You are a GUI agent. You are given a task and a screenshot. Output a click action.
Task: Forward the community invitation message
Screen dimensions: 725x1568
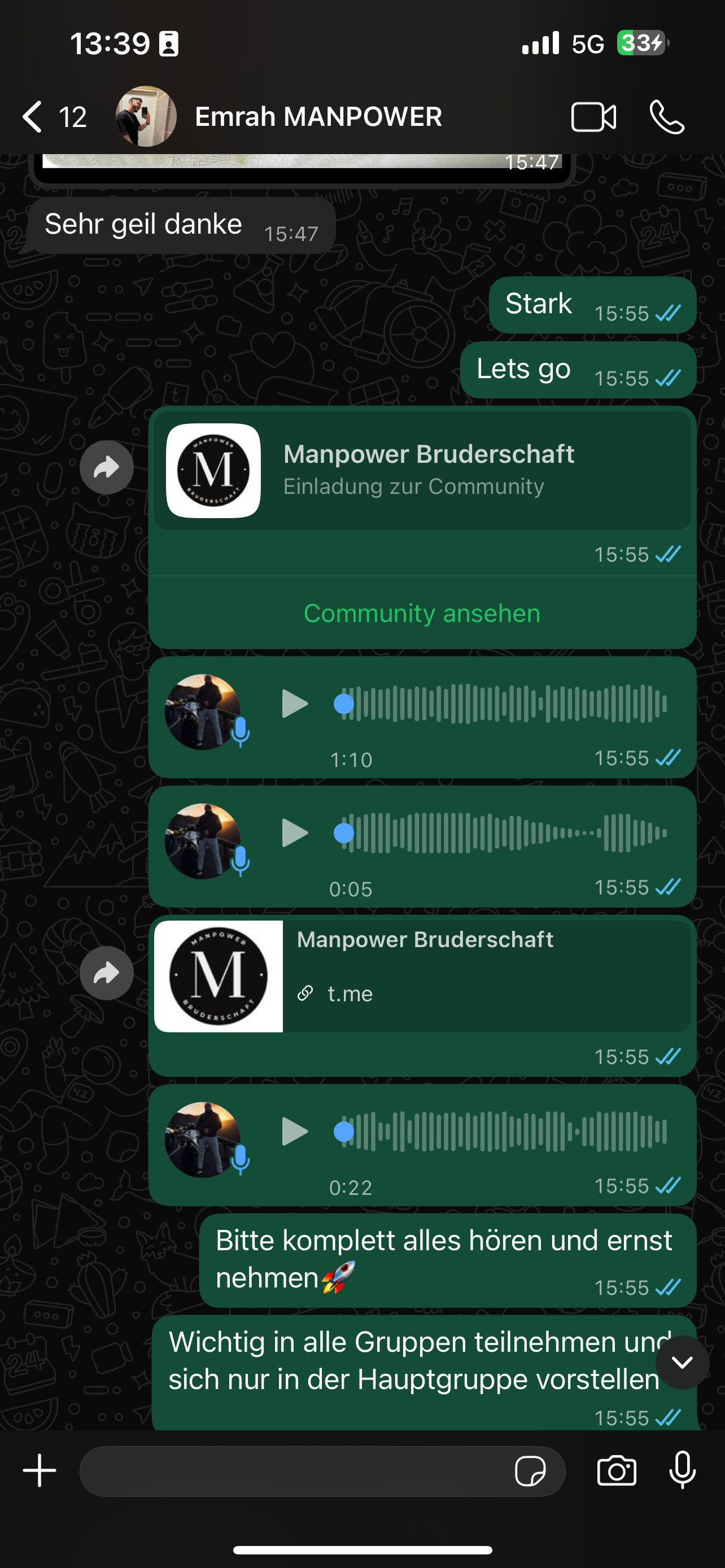[107, 467]
